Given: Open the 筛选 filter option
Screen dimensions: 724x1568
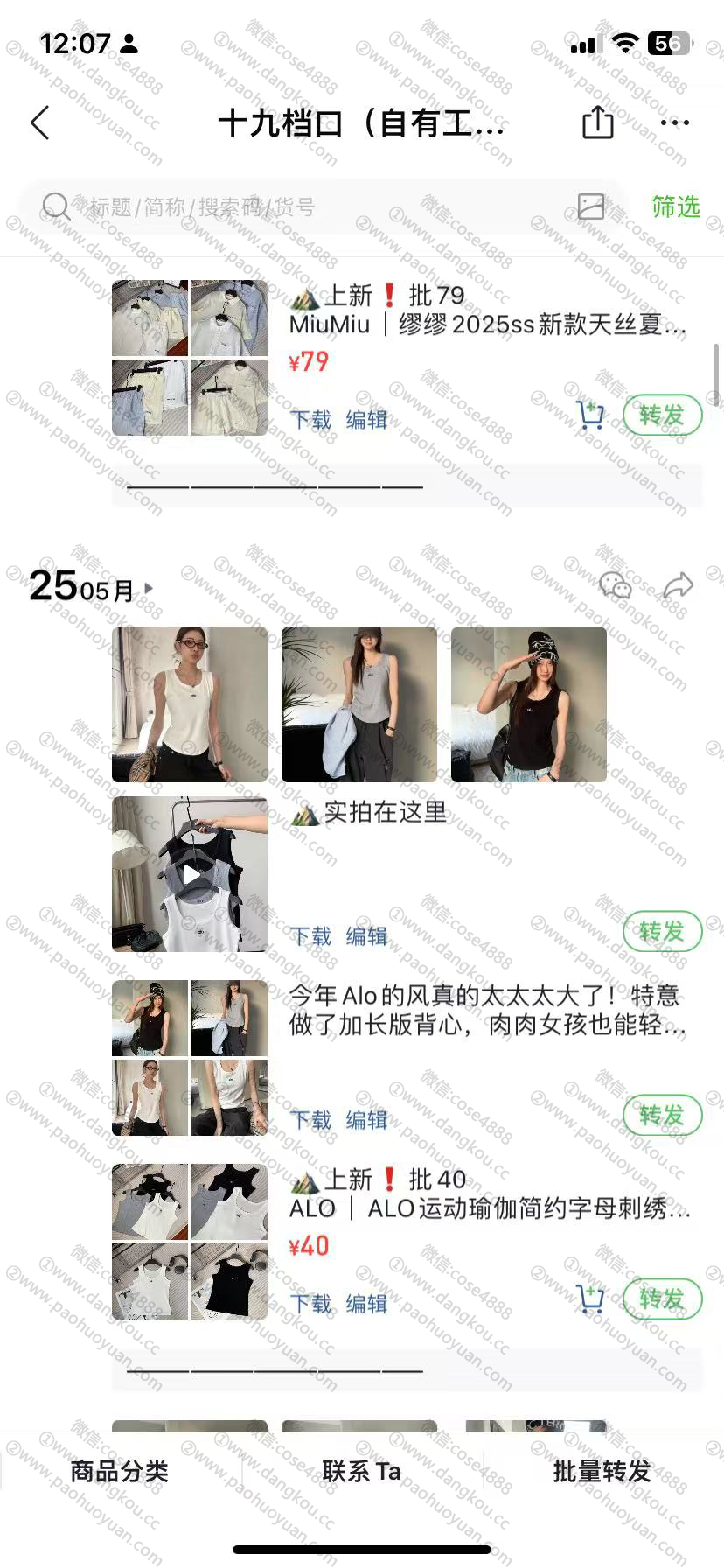Looking at the screenshot, I should tap(676, 206).
